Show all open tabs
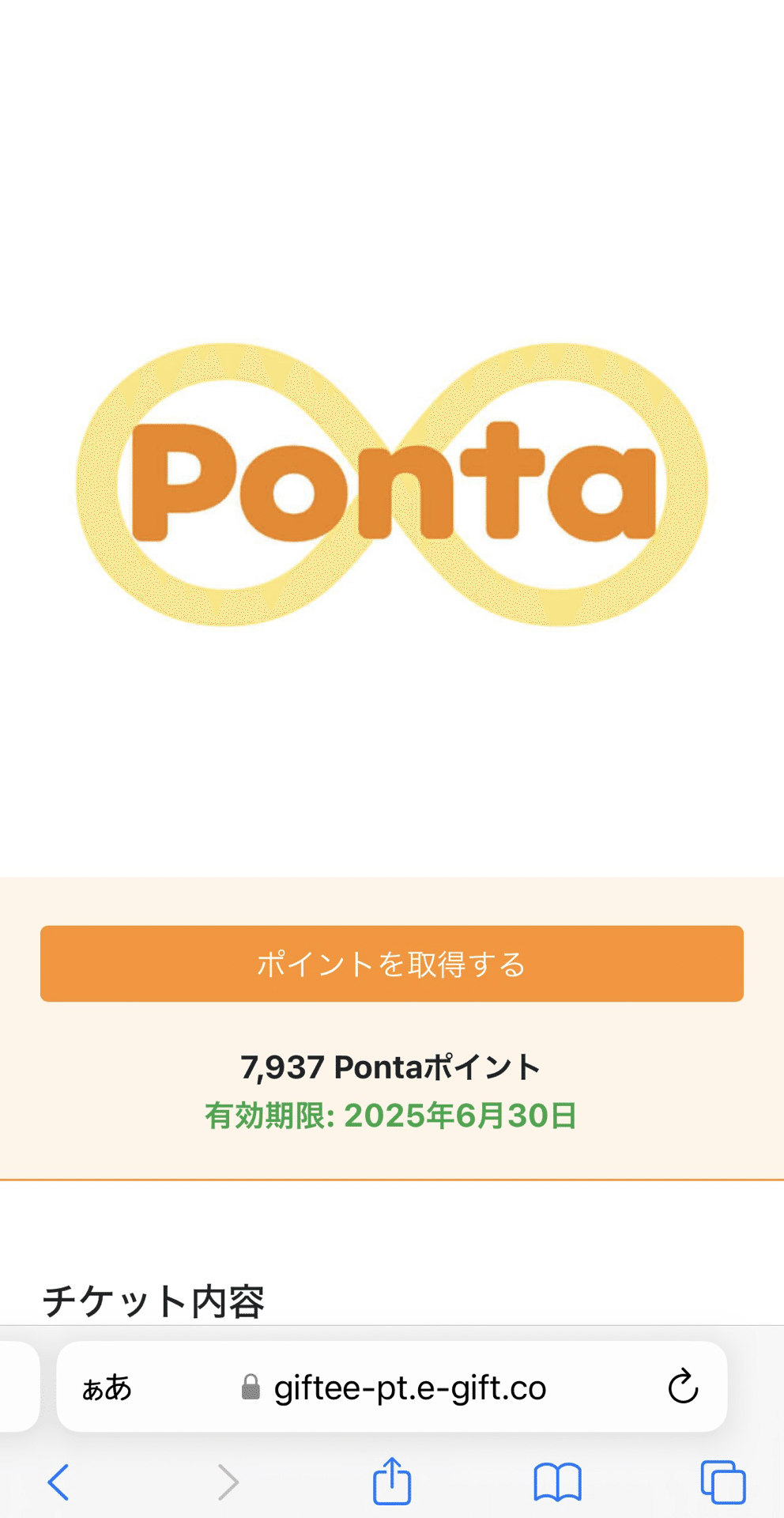784x1518 pixels. (722, 1482)
